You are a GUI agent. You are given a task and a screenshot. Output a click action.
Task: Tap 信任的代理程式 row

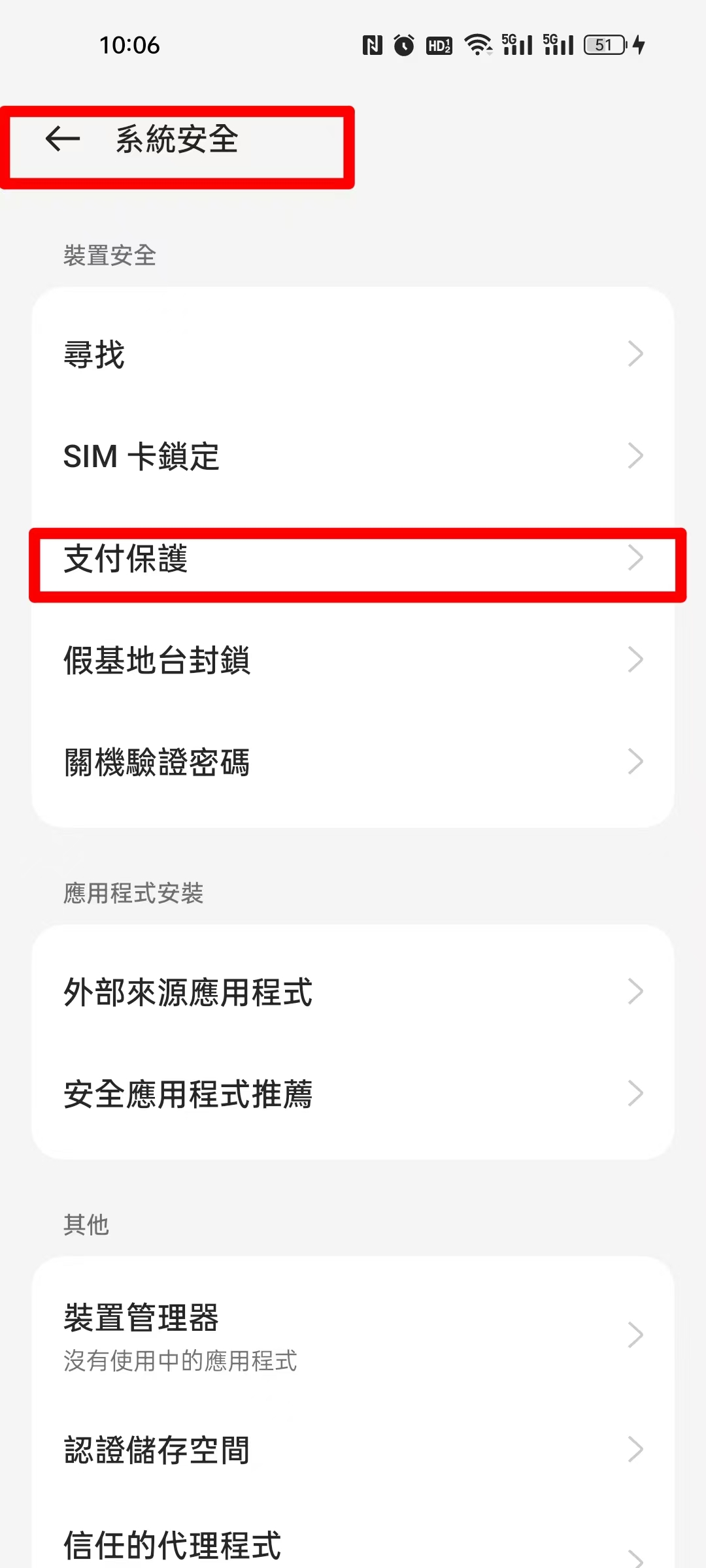coord(353,1546)
